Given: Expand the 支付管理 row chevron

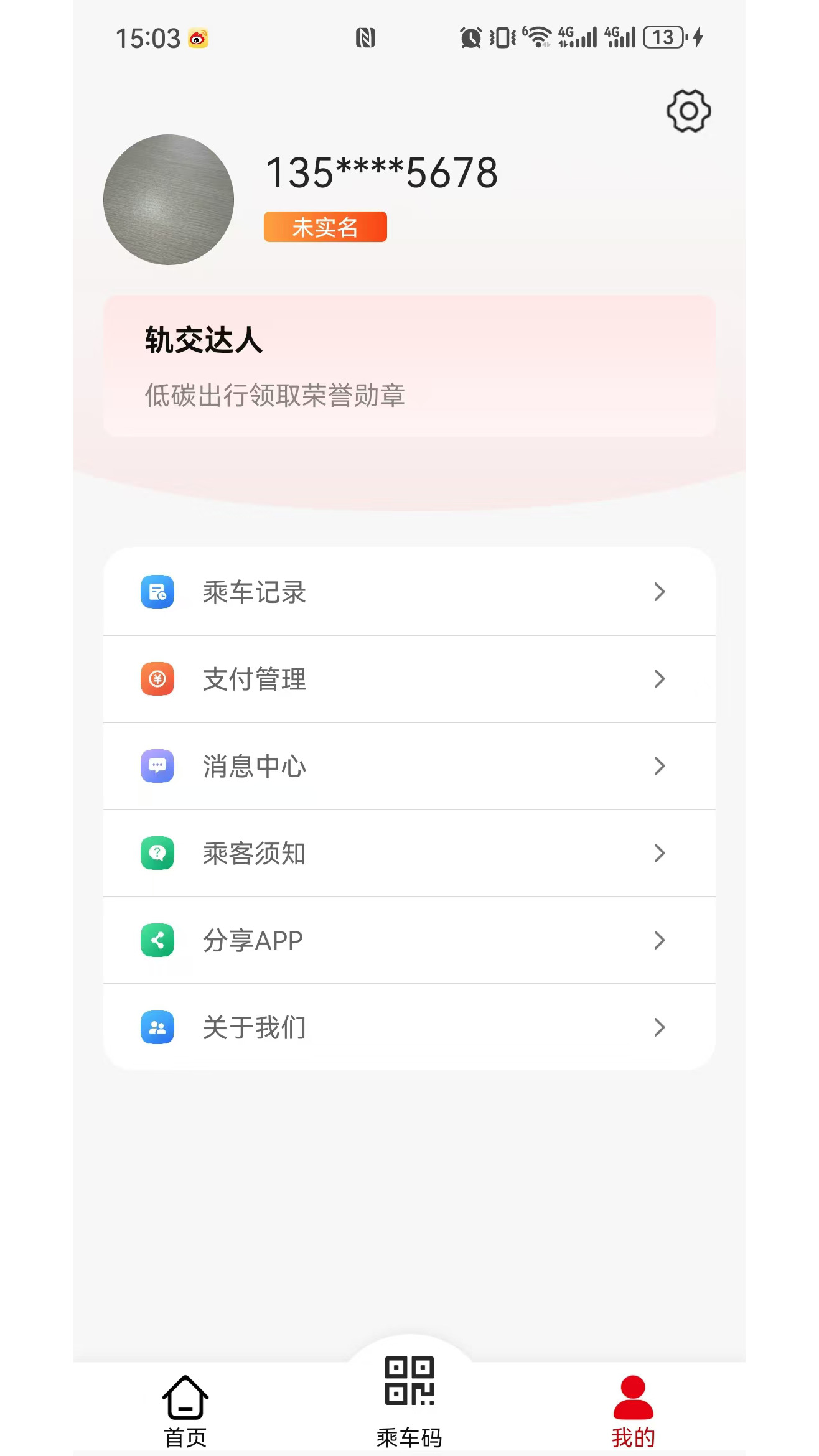Looking at the screenshot, I should (x=660, y=679).
